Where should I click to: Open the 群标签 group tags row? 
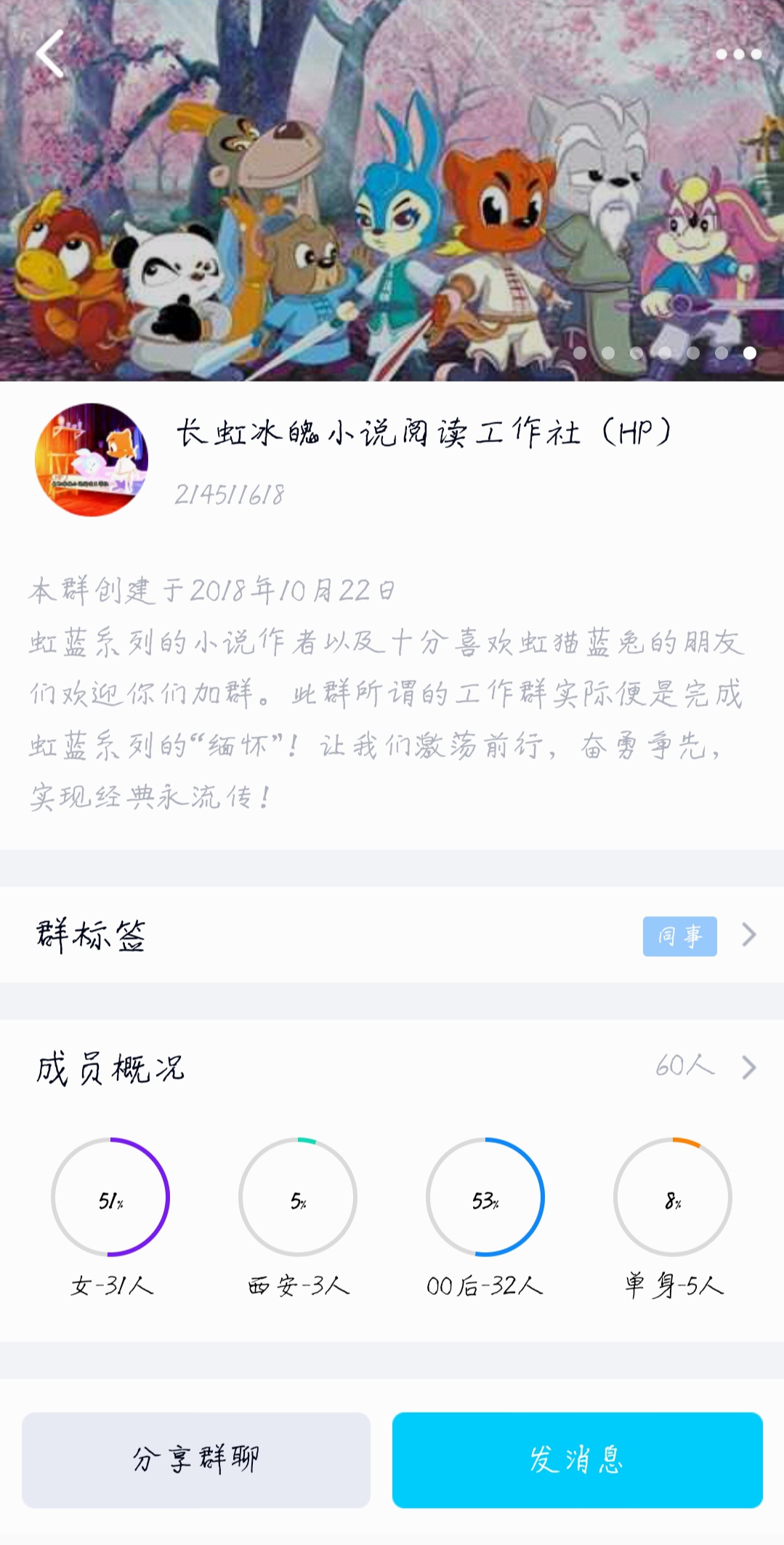(392, 935)
